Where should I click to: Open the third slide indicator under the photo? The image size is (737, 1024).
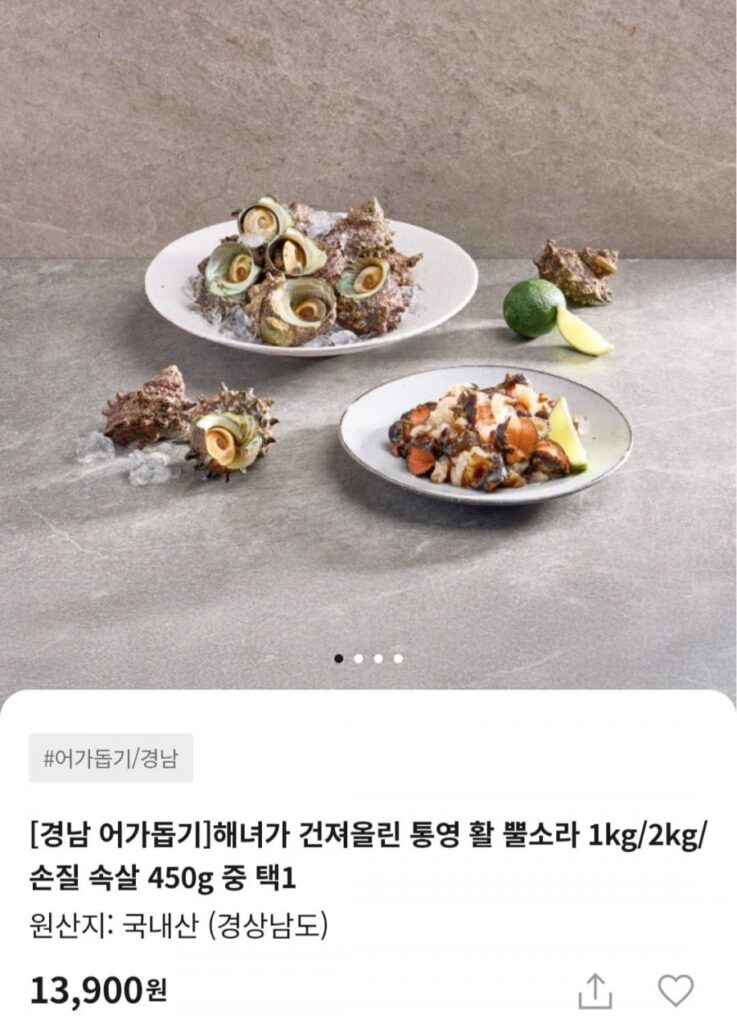click(x=378, y=658)
